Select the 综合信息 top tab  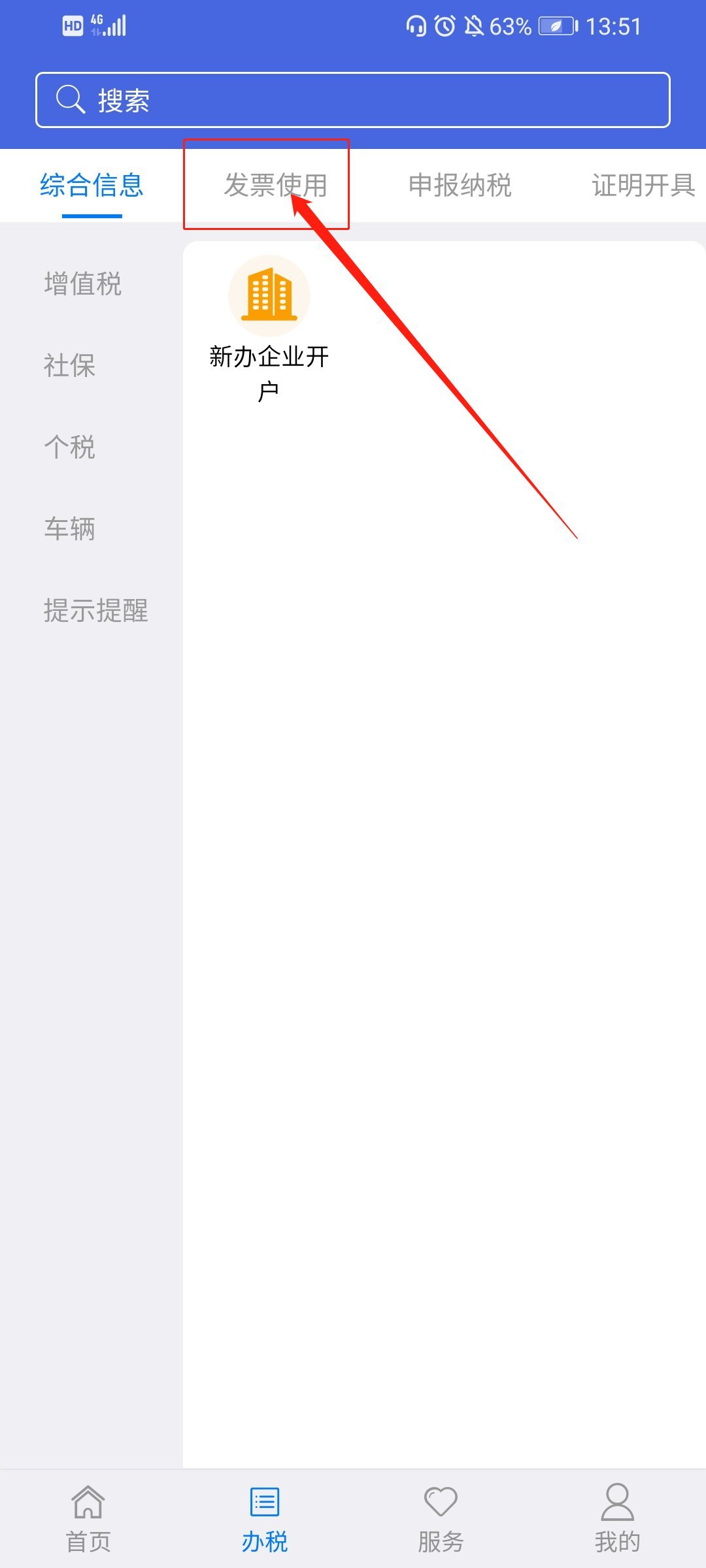pyautogui.click(x=92, y=186)
